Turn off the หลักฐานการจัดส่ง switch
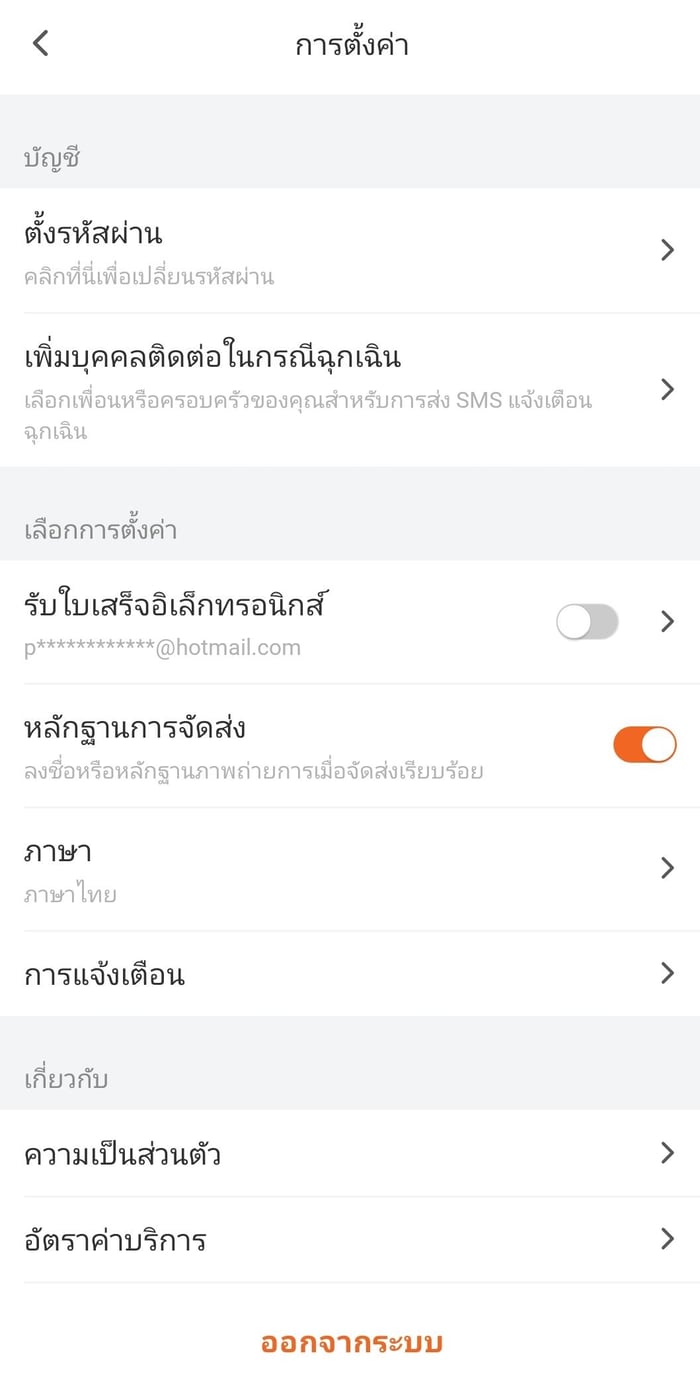 pos(644,745)
